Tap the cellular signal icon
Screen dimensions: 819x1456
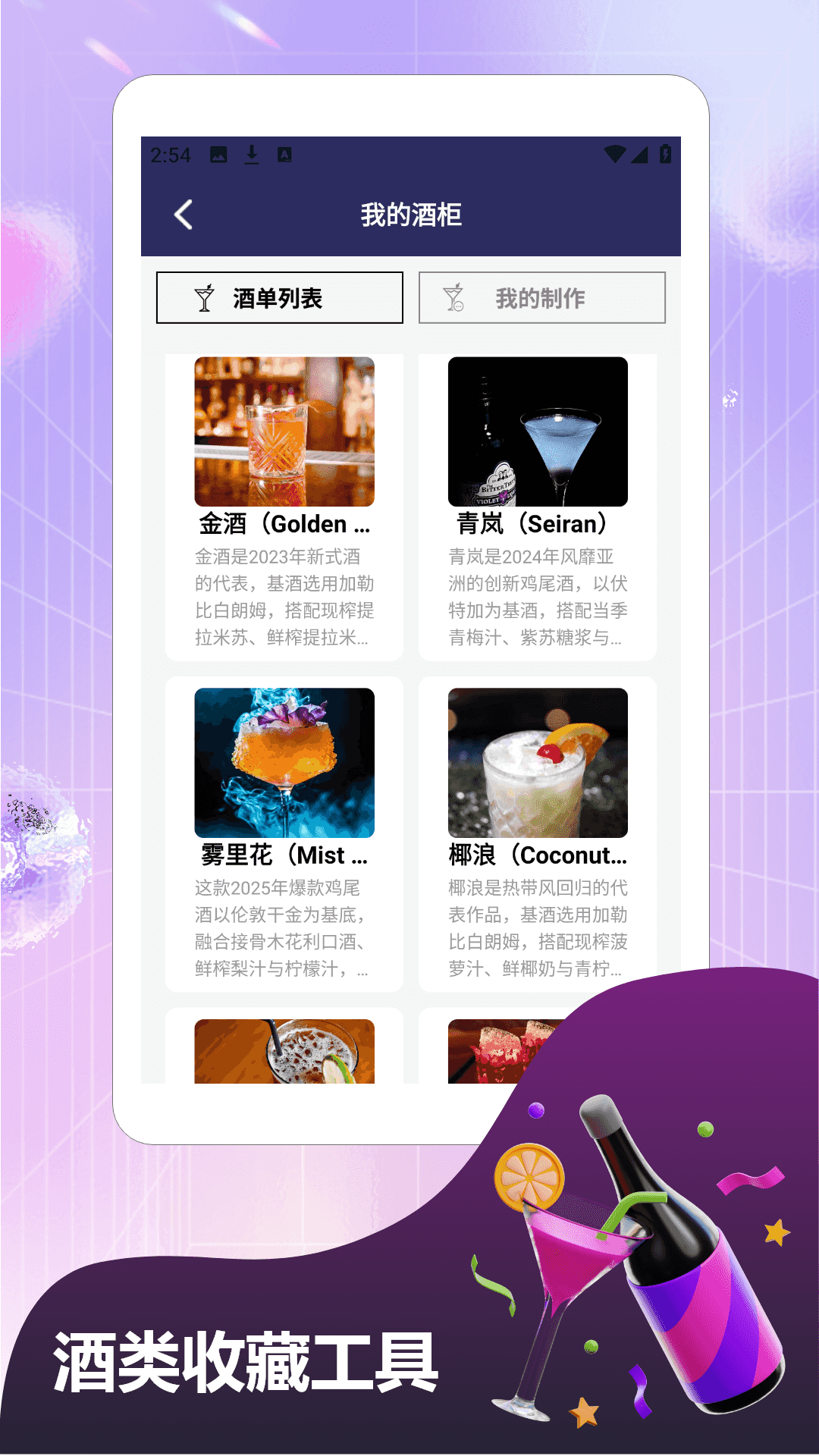pos(640,153)
